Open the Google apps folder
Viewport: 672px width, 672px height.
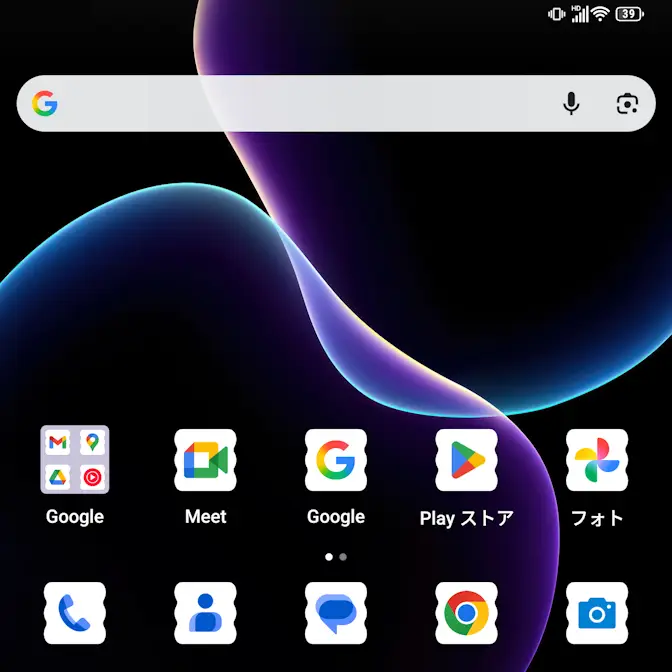click(75, 460)
